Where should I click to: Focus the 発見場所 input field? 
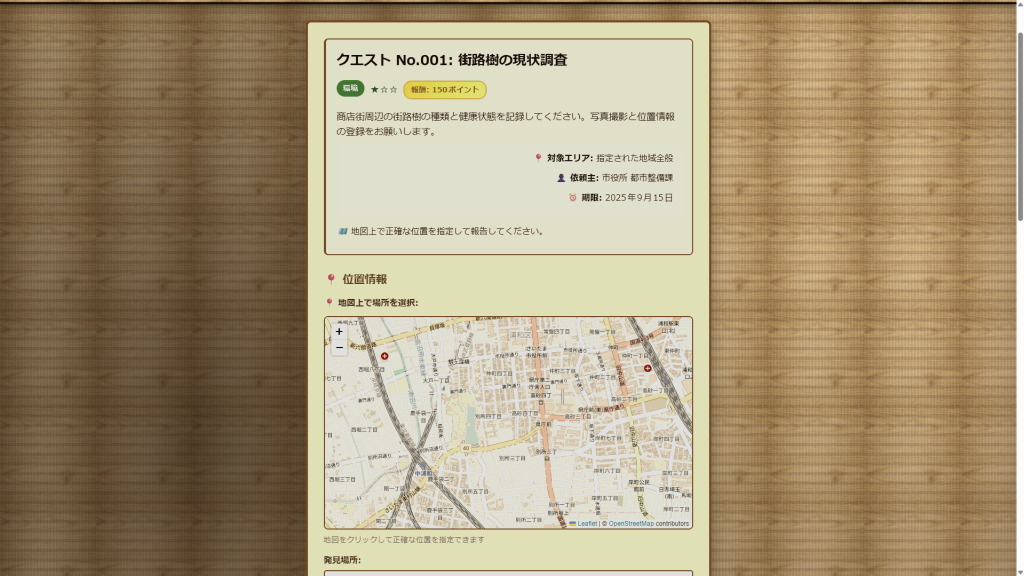pyautogui.click(x=508, y=573)
